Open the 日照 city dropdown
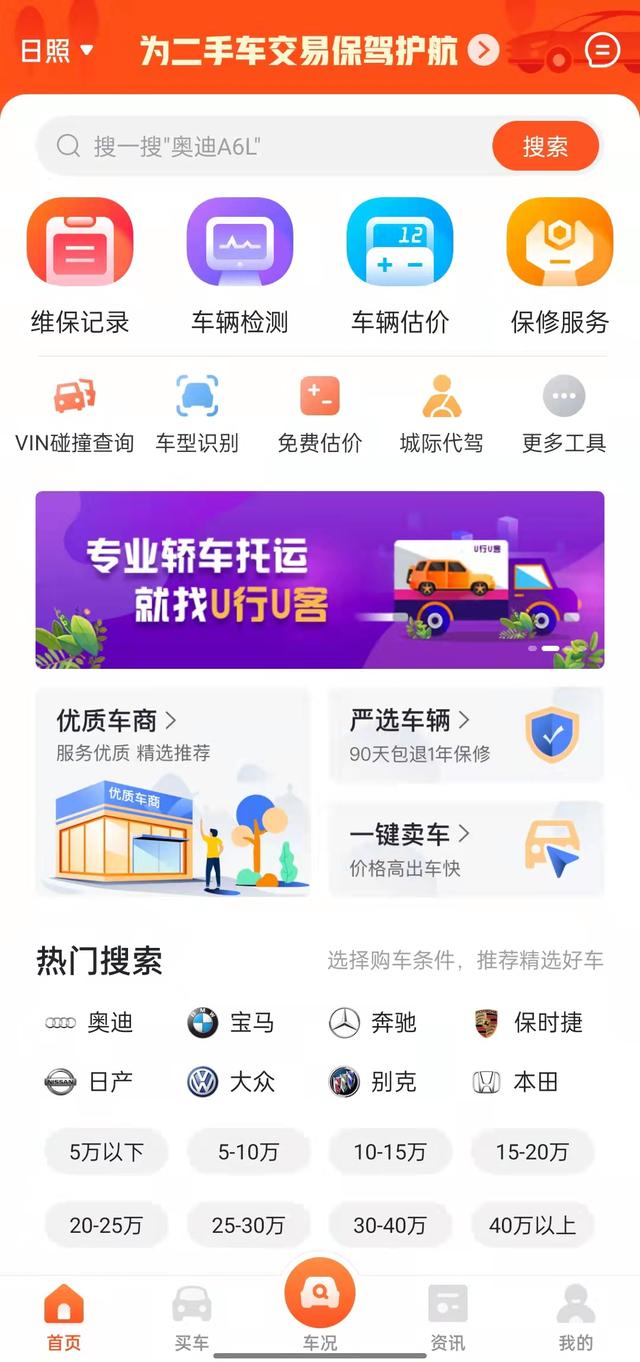Image resolution: width=640 pixels, height=1362 pixels. click(57, 50)
